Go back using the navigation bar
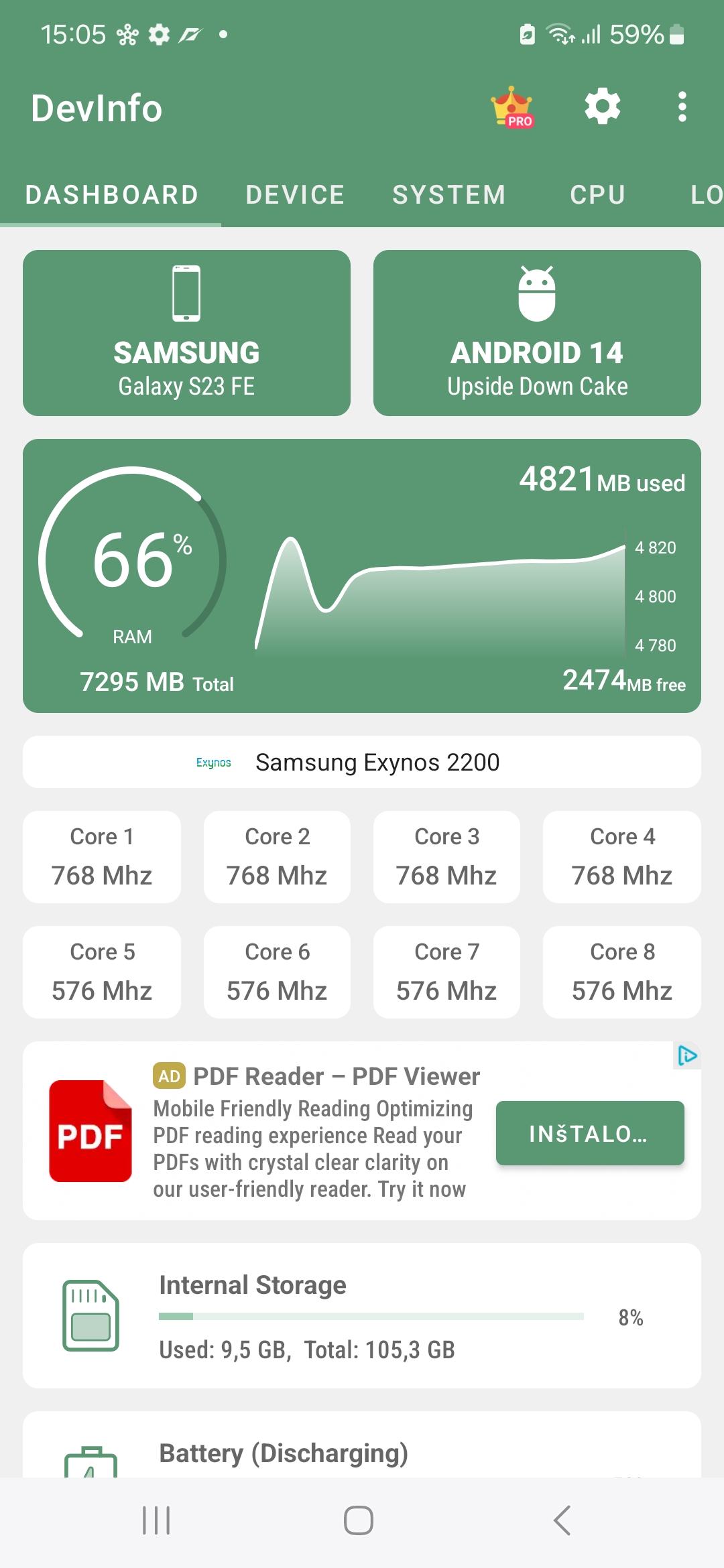The height and width of the screenshot is (1568, 724). (x=562, y=1520)
